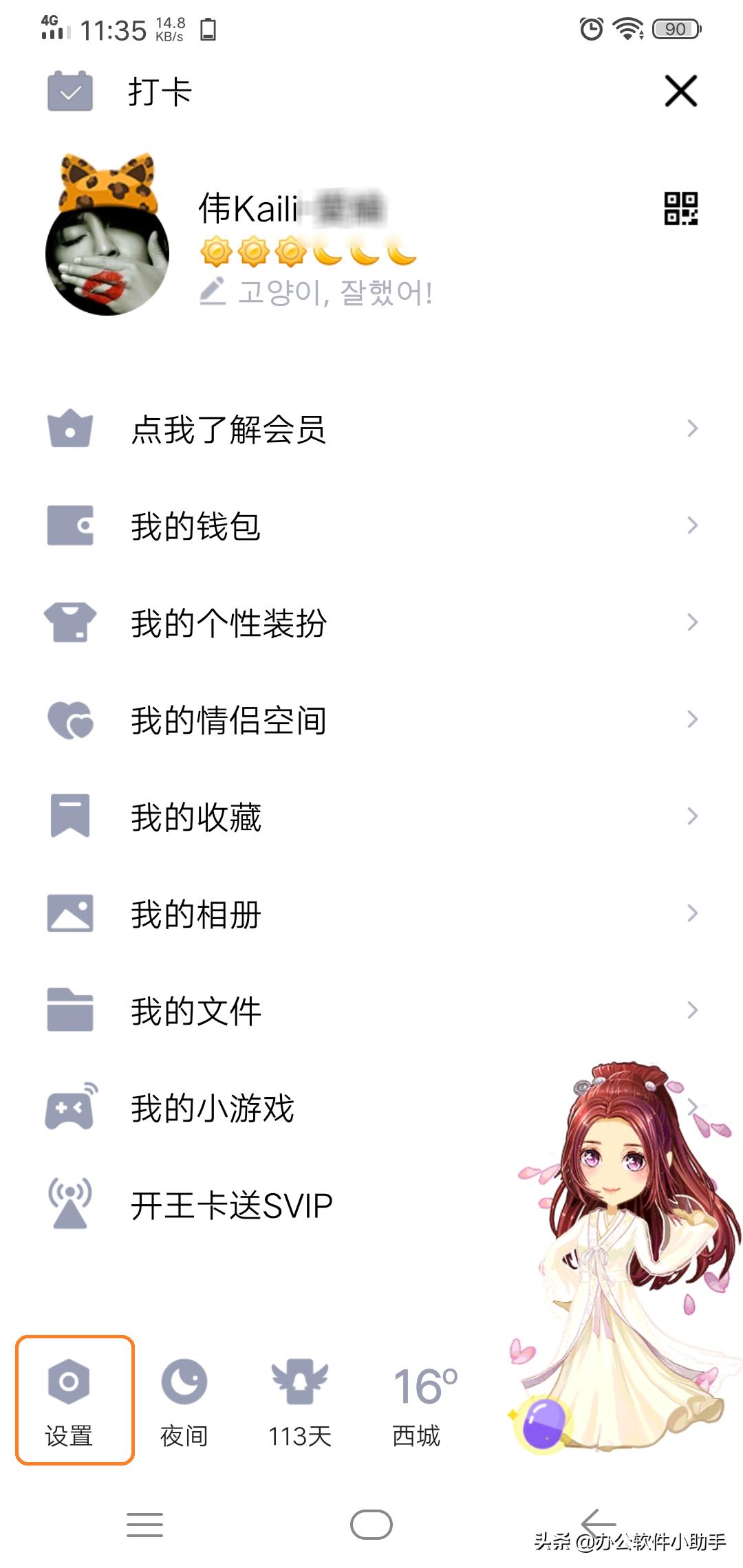
Task: Tap the 我的收藏 bookmark icon
Action: pyautogui.click(x=69, y=816)
